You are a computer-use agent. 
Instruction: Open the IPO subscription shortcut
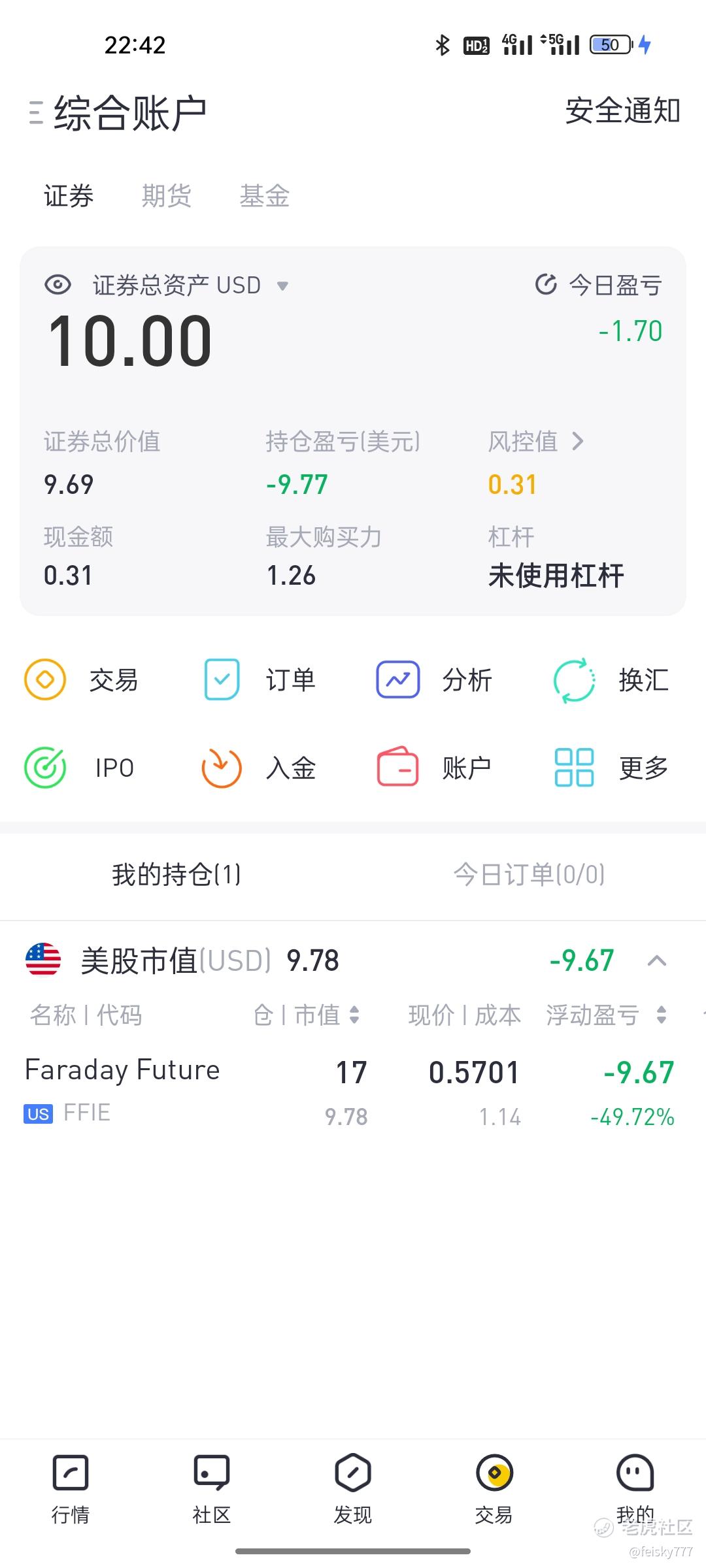(80, 768)
